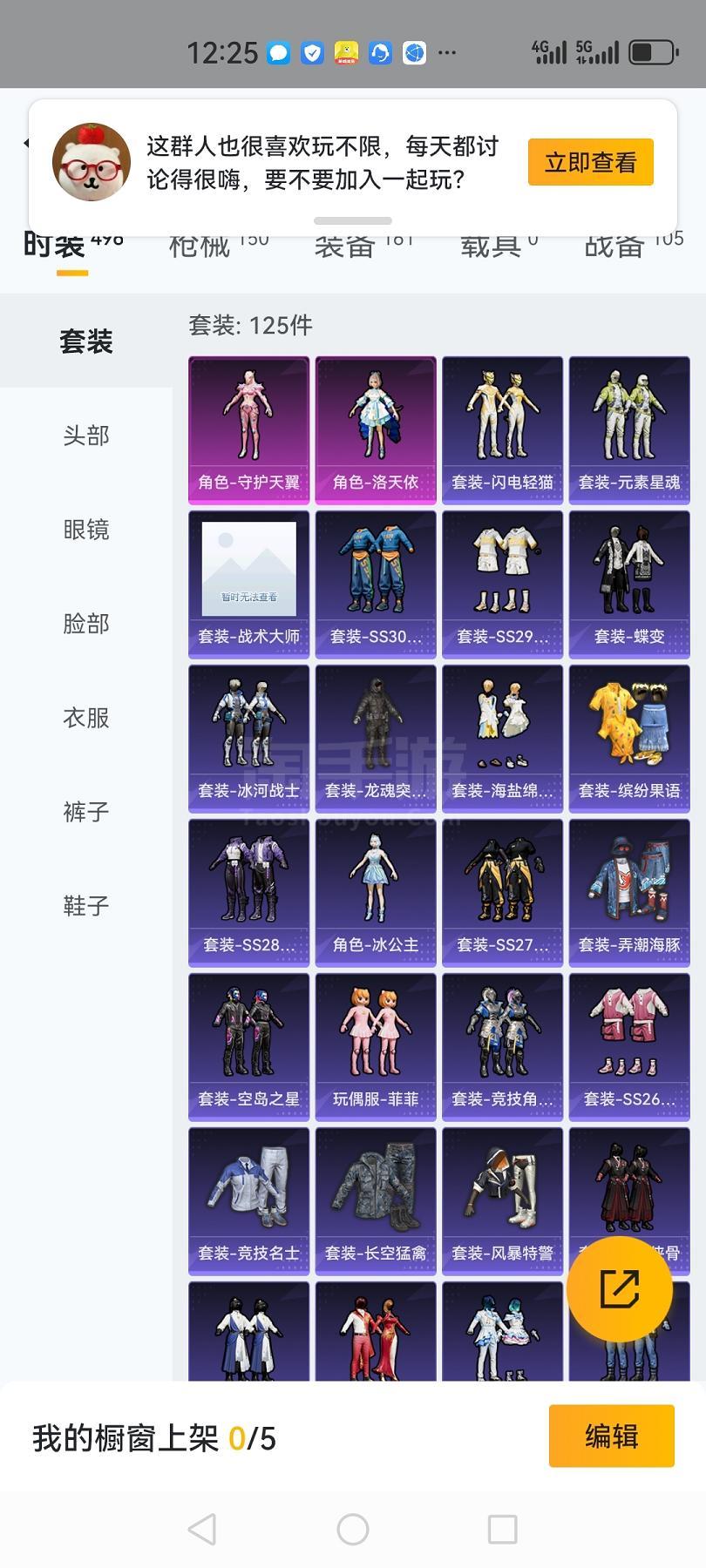Open the 角色-守护天翼 item
The image size is (706, 1568).
click(x=249, y=429)
